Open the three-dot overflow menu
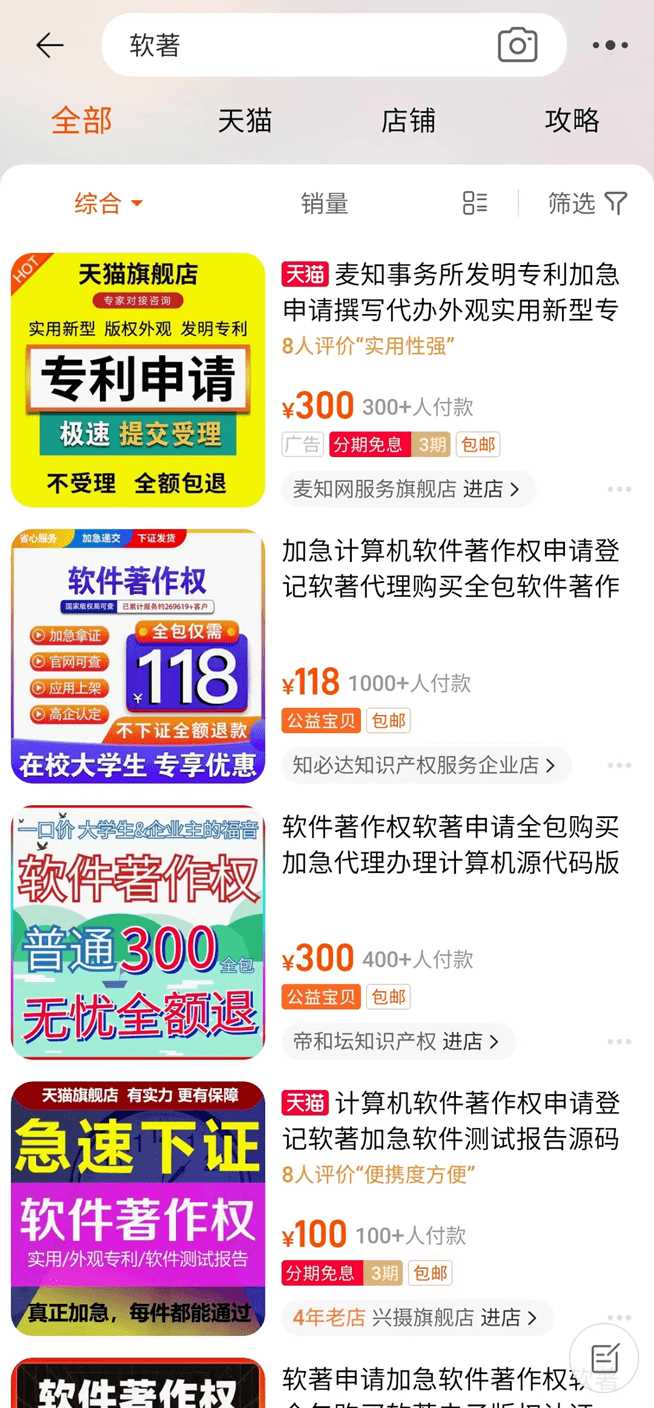Image resolution: width=654 pixels, height=1408 pixels. click(x=610, y=45)
